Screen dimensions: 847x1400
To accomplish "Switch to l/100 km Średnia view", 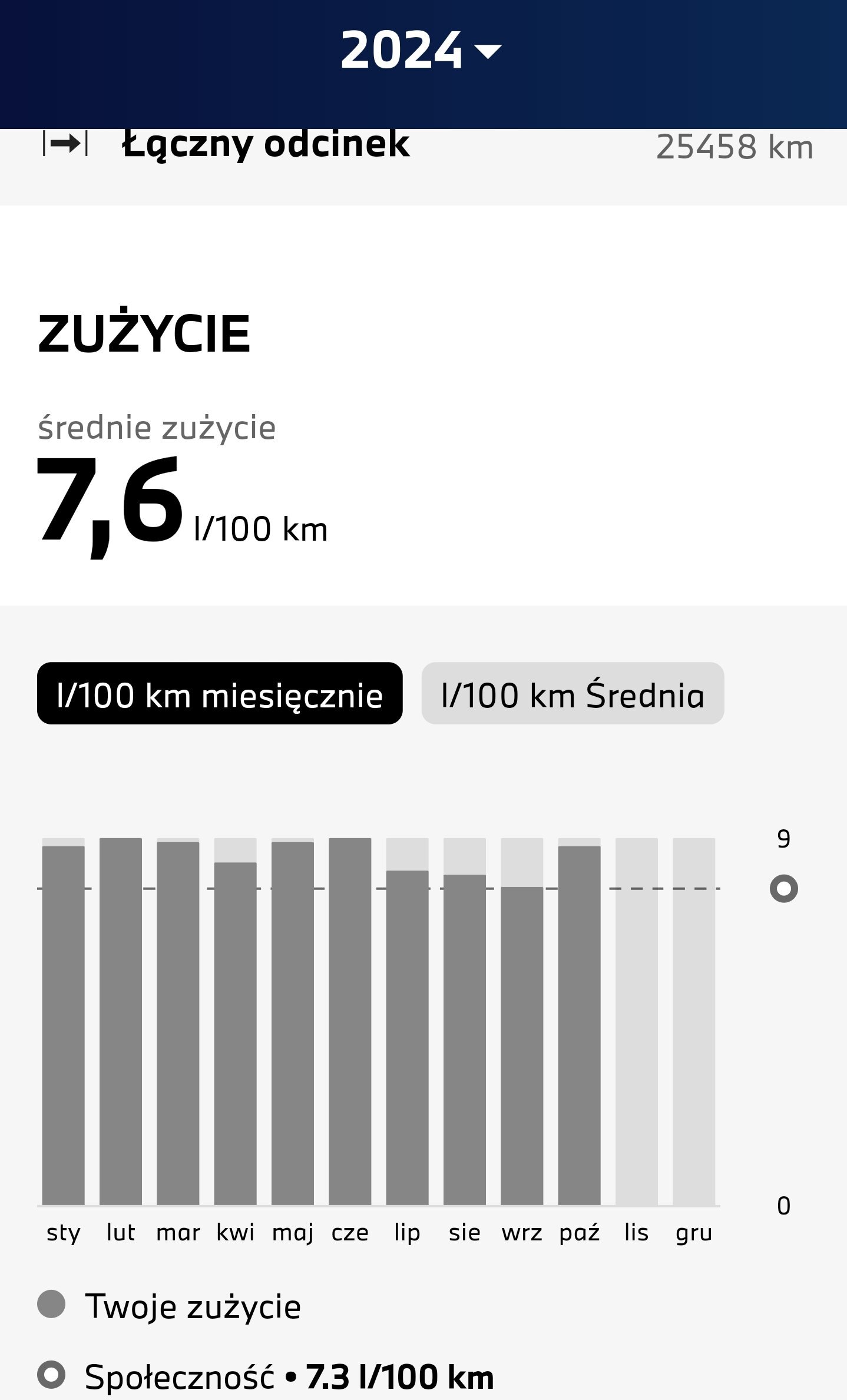I will pyautogui.click(x=573, y=693).
